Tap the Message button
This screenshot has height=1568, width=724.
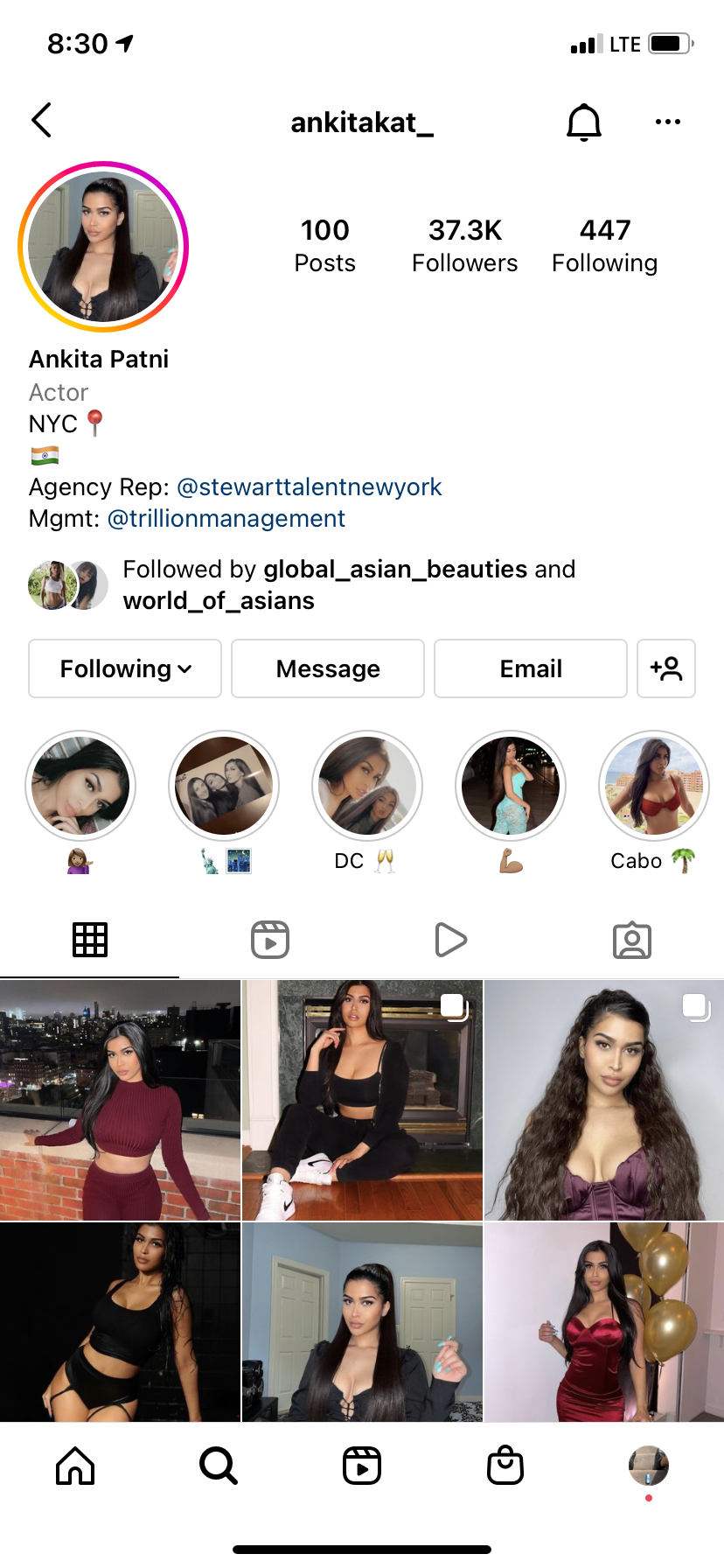328,668
